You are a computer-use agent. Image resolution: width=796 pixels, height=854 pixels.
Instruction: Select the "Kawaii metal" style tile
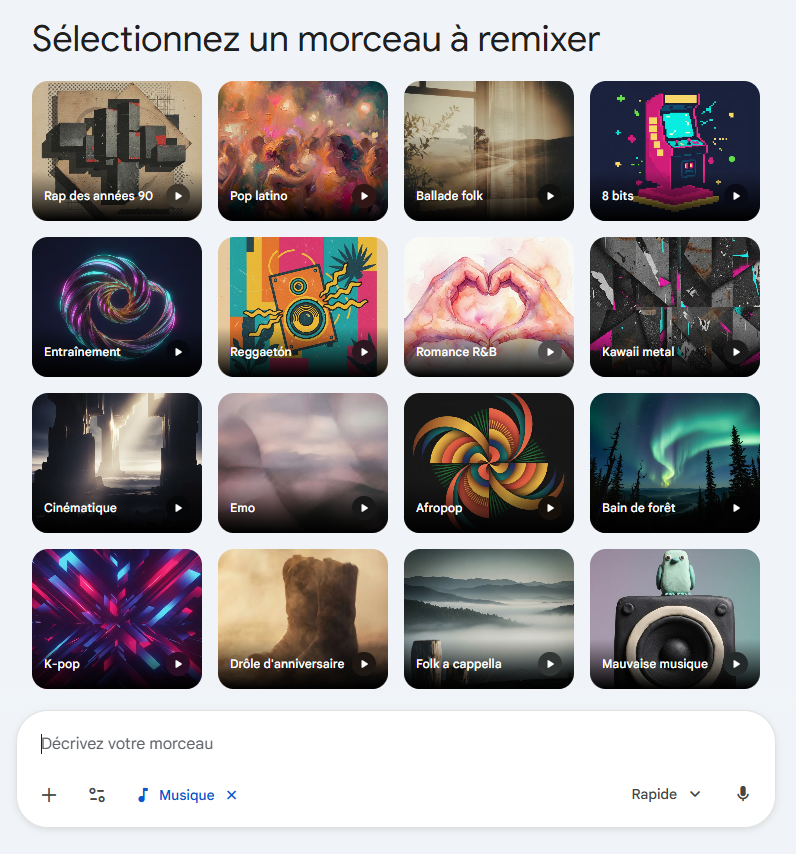point(674,306)
